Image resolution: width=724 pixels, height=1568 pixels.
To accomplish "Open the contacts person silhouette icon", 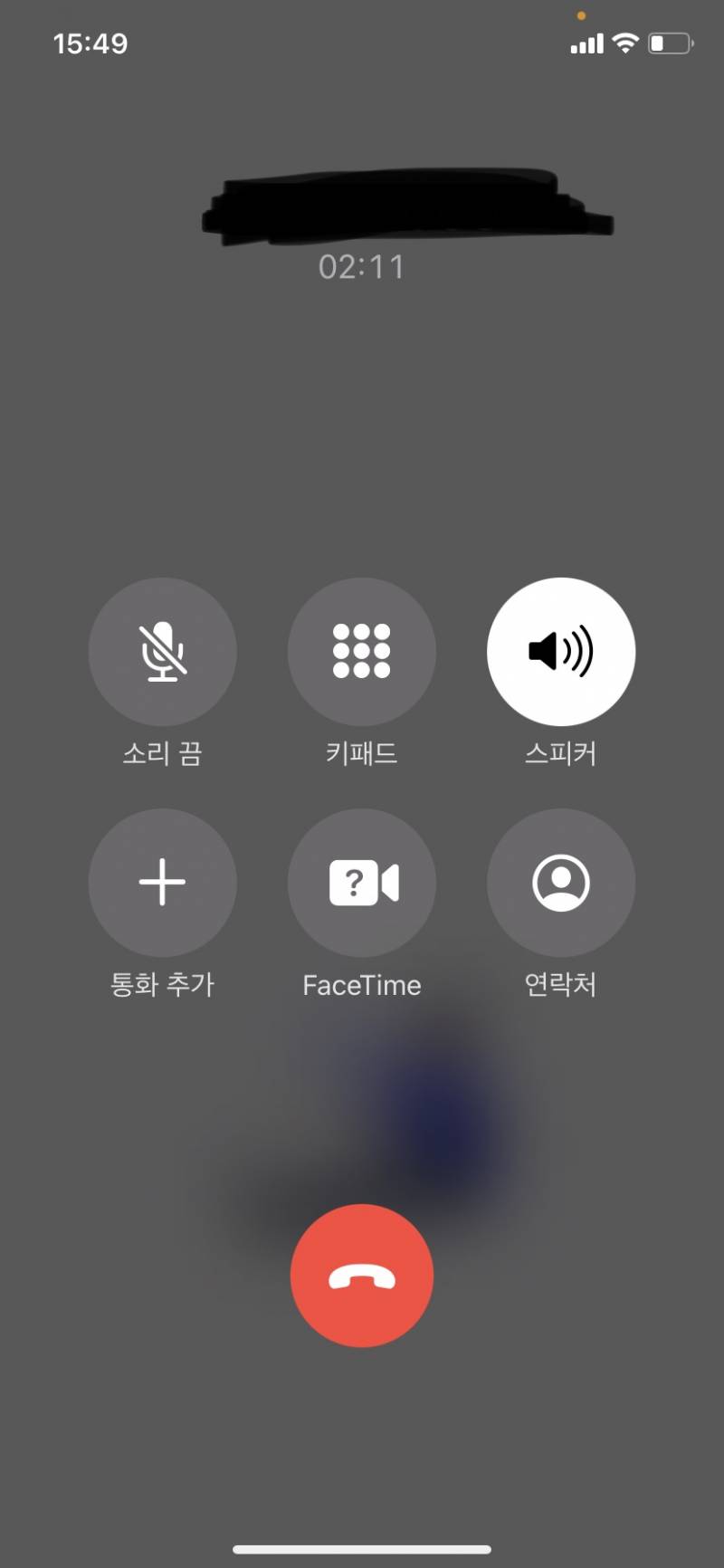I will point(561,882).
